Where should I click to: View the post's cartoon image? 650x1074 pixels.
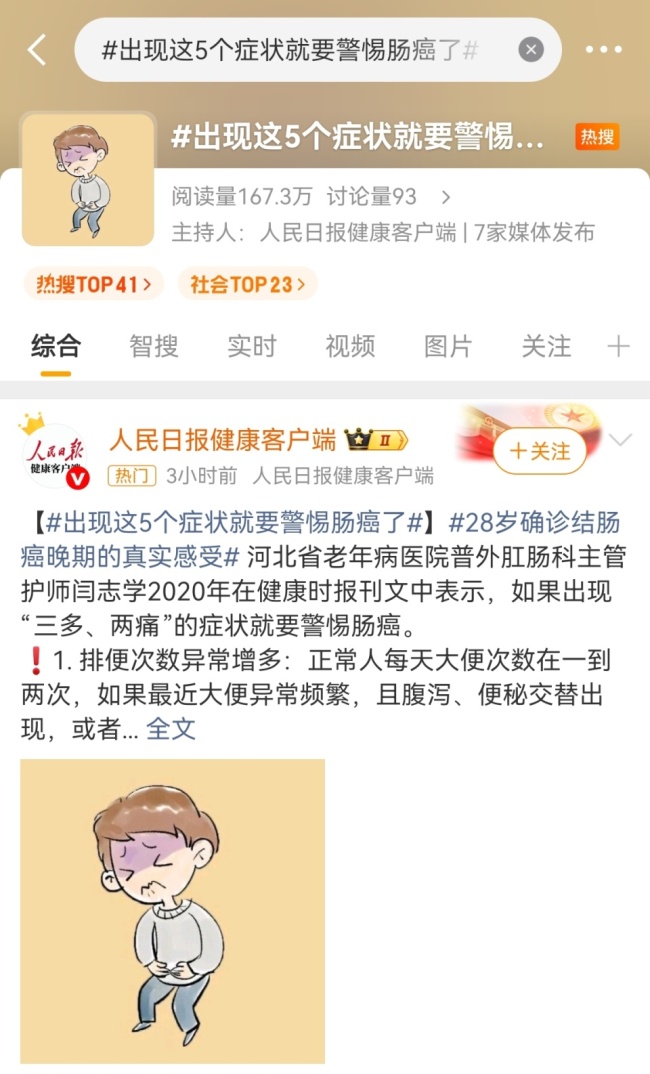[x=173, y=910]
